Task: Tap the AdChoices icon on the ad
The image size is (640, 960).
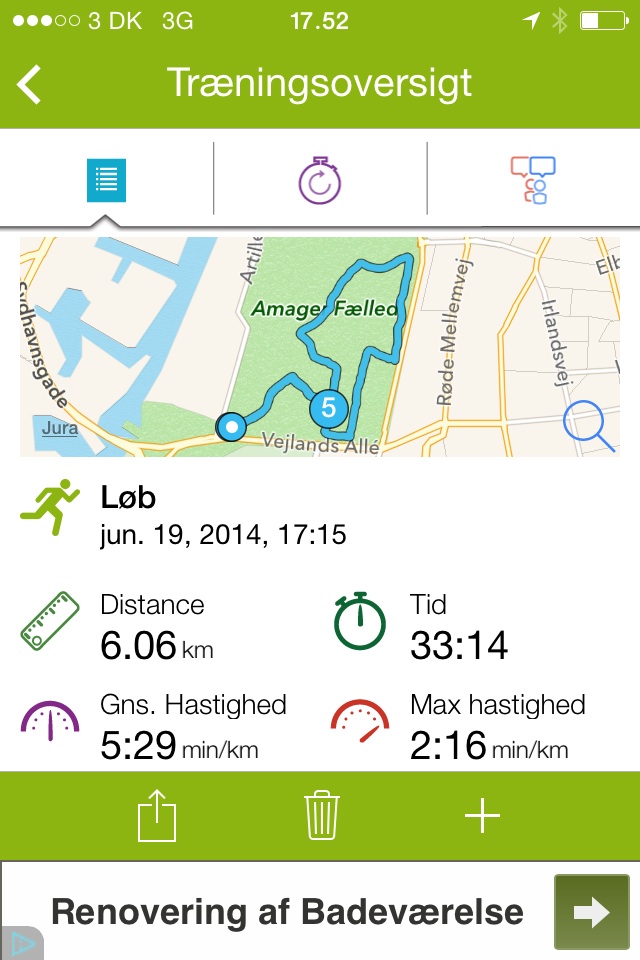Action: point(21,943)
